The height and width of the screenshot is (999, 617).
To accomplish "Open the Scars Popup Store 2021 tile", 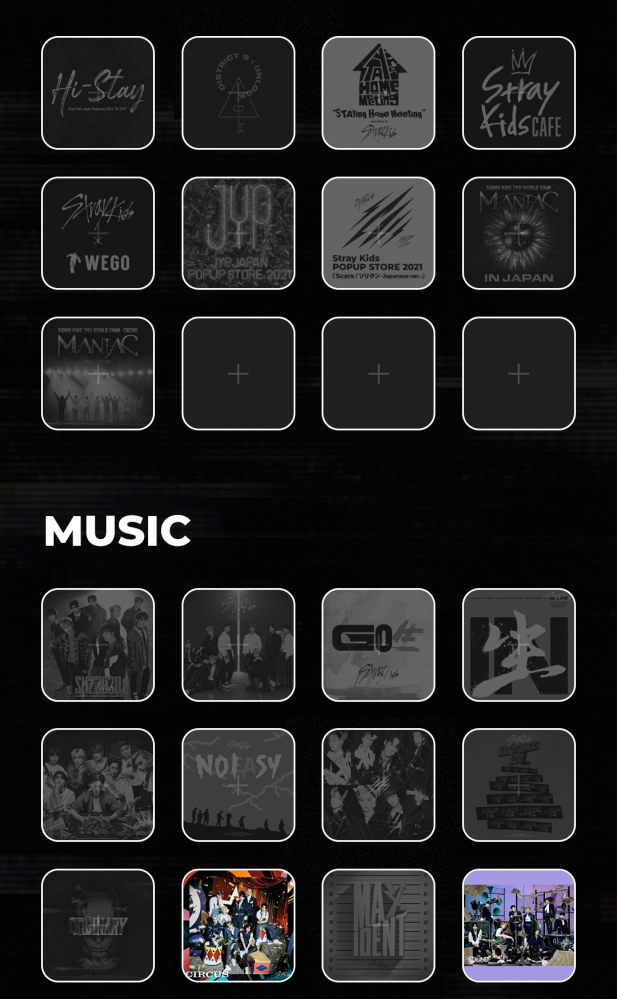I will 379,233.
